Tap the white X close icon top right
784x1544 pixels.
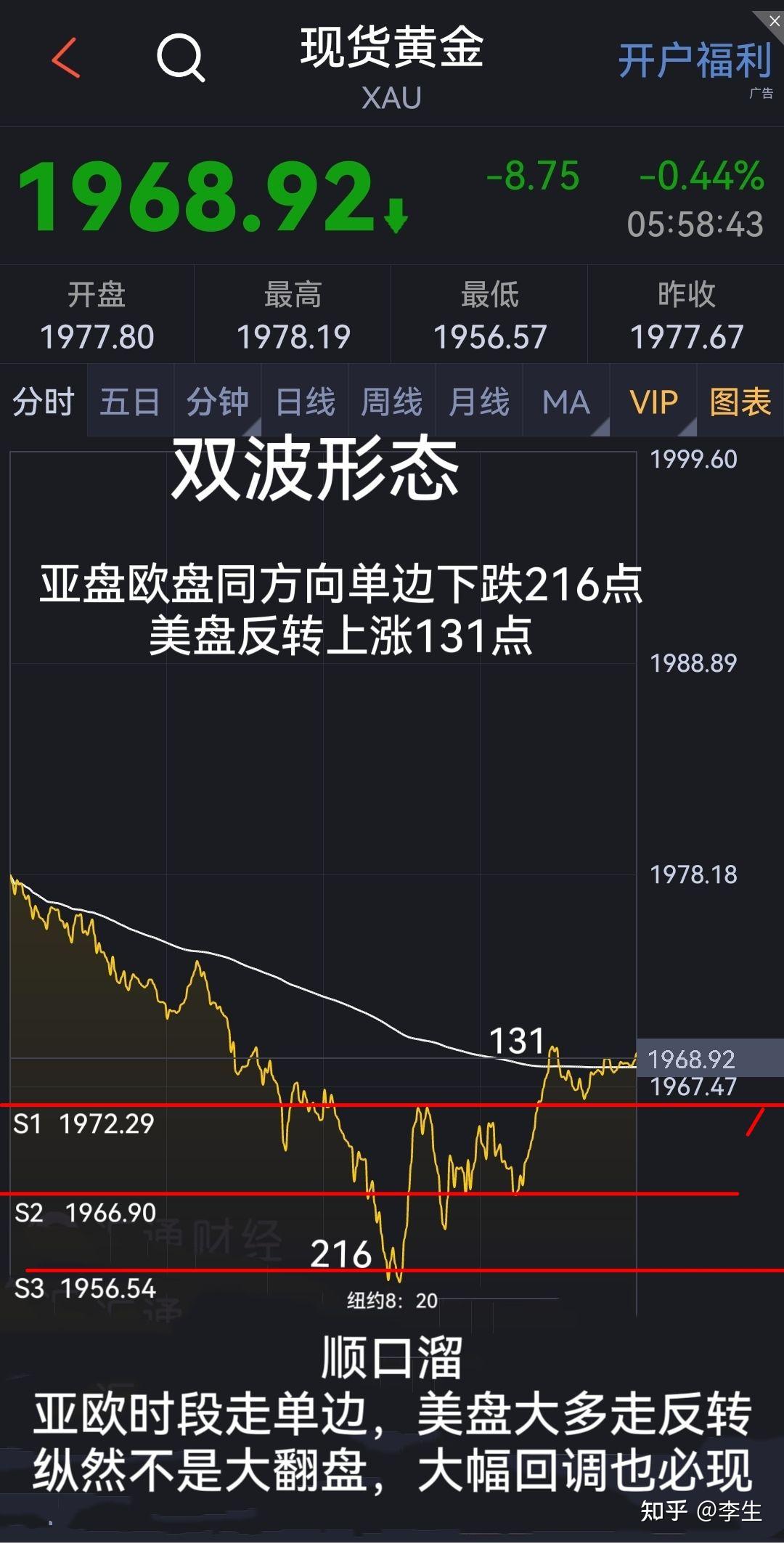click(x=772, y=20)
